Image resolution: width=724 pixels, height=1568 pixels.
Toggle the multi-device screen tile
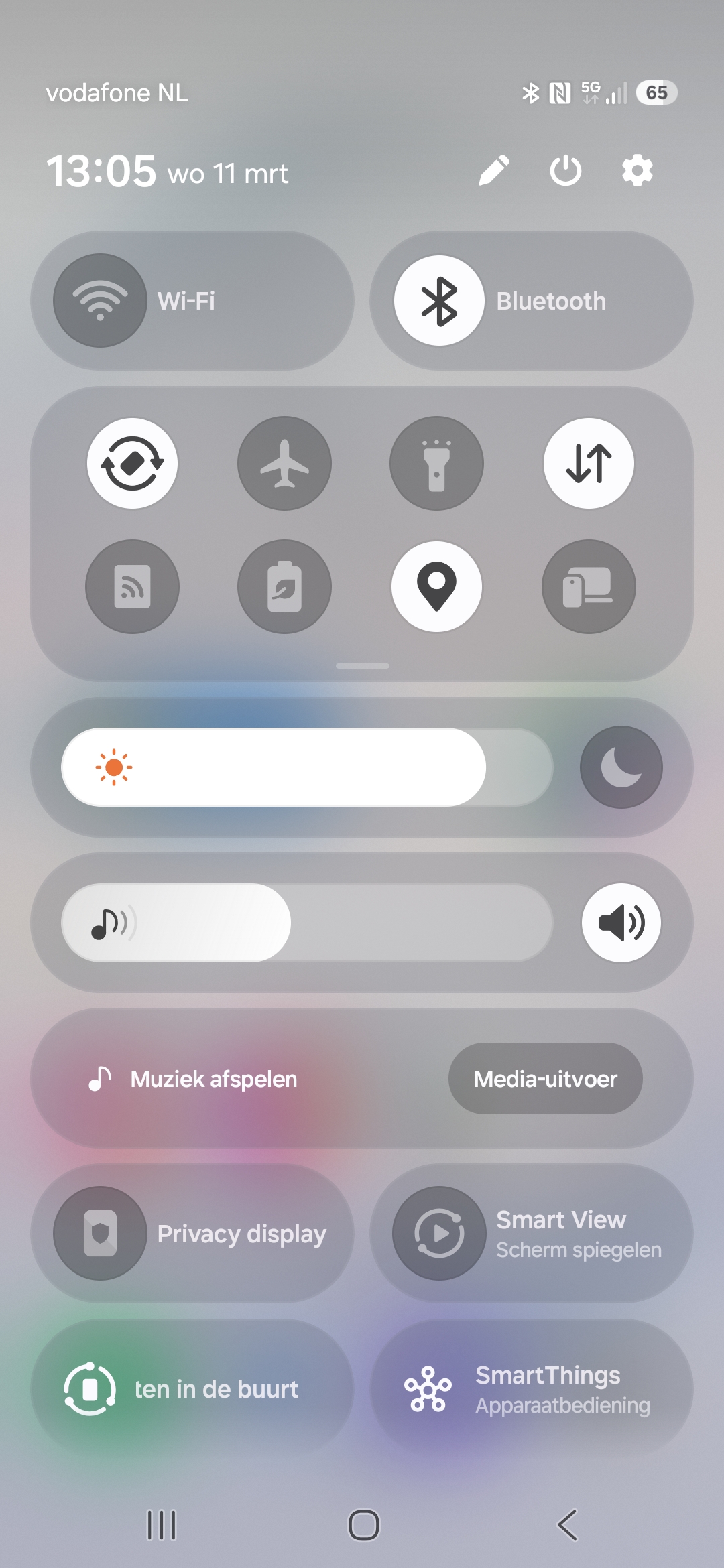click(x=589, y=586)
